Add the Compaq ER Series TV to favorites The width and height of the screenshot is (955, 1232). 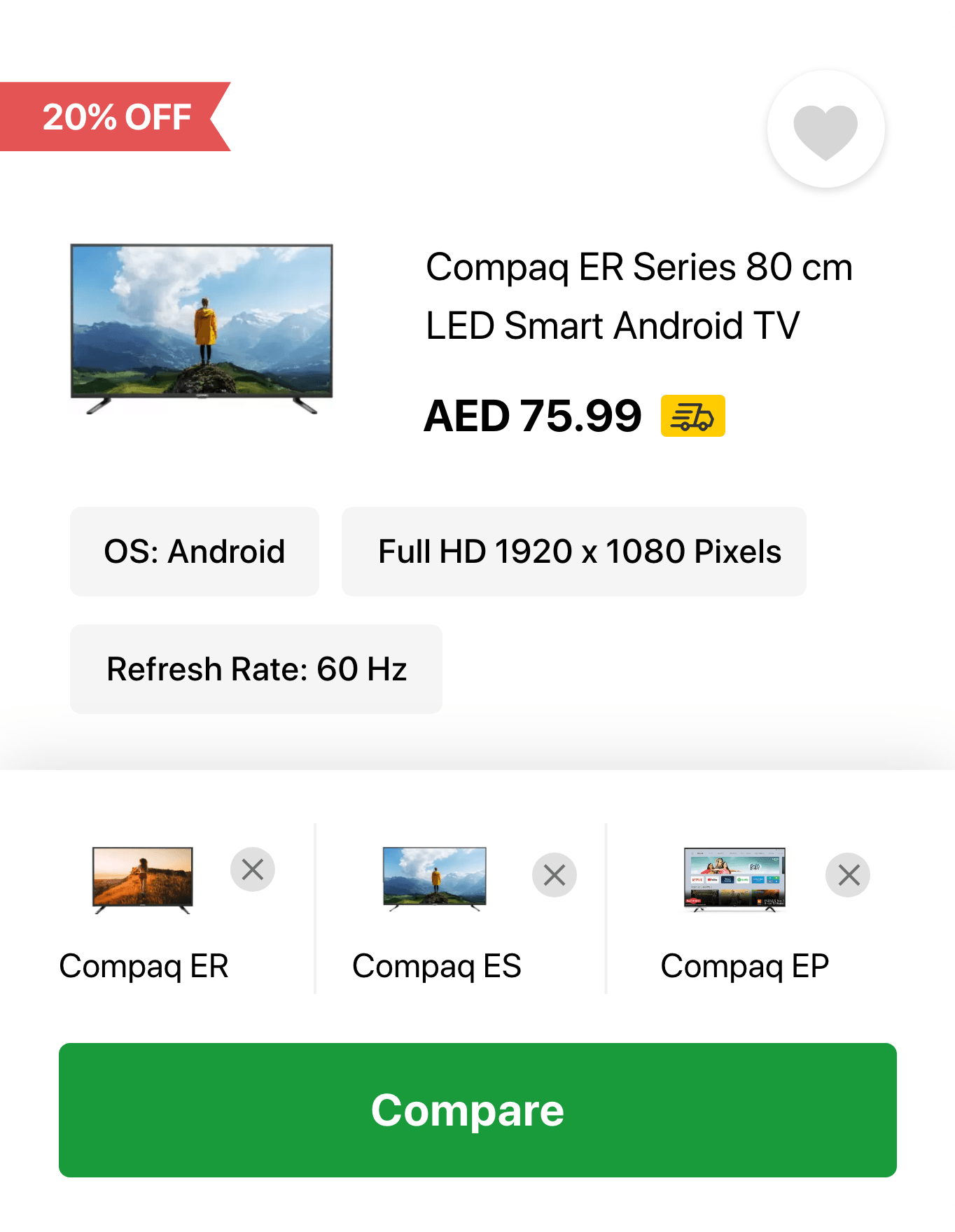825,129
